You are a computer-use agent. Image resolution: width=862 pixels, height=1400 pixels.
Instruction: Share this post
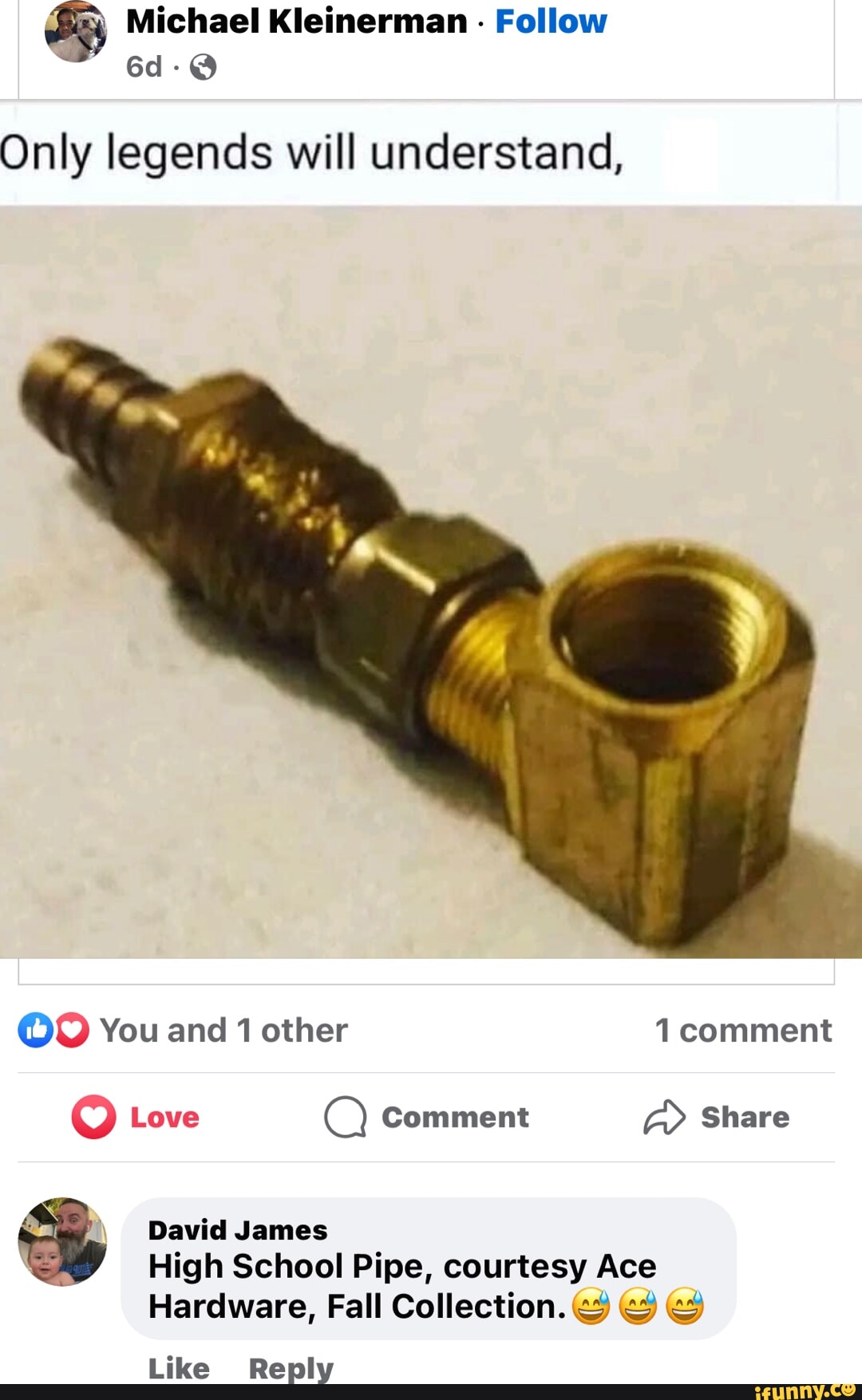pyautogui.click(x=717, y=1117)
